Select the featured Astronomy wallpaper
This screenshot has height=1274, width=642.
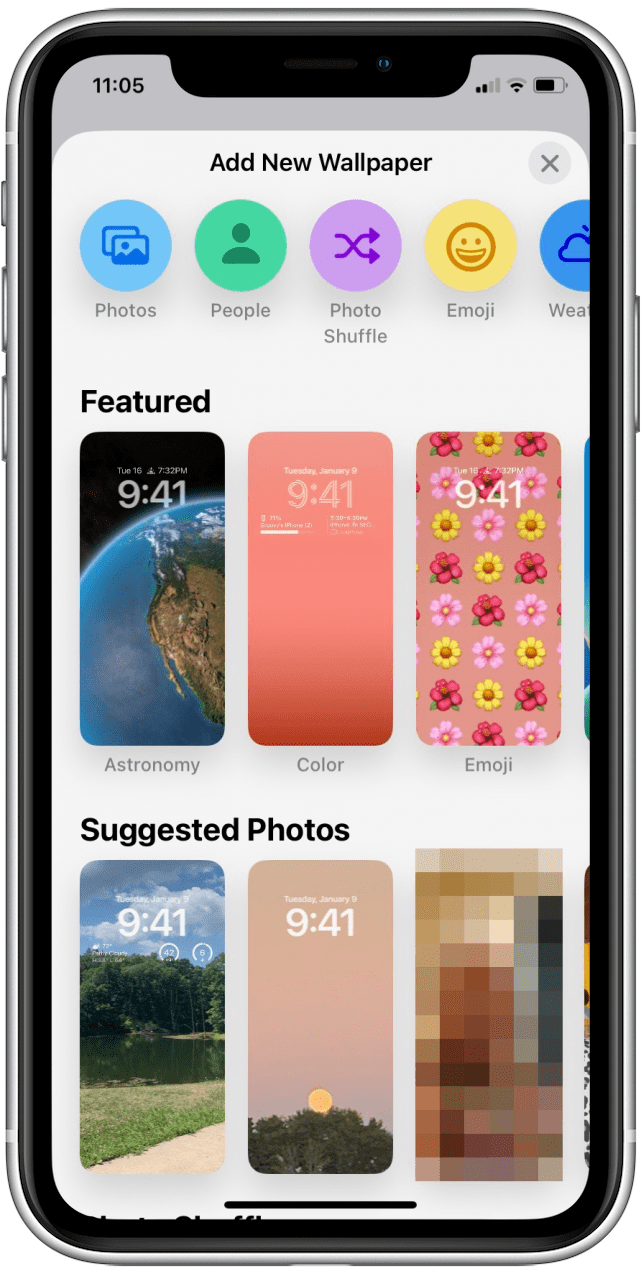click(152, 588)
